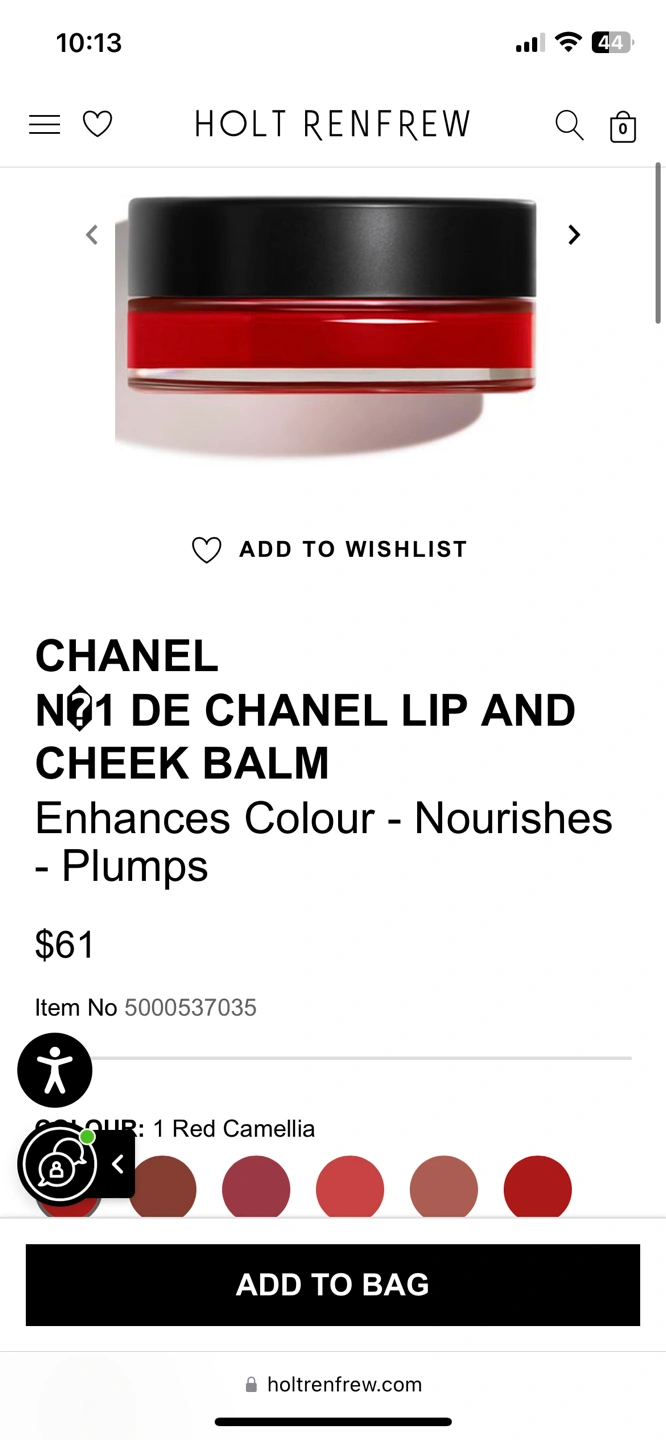Viewport: 666px width, 1440px height.
Task: Open wishlist heart in header
Action: pyautogui.click(x=97, y=125)
